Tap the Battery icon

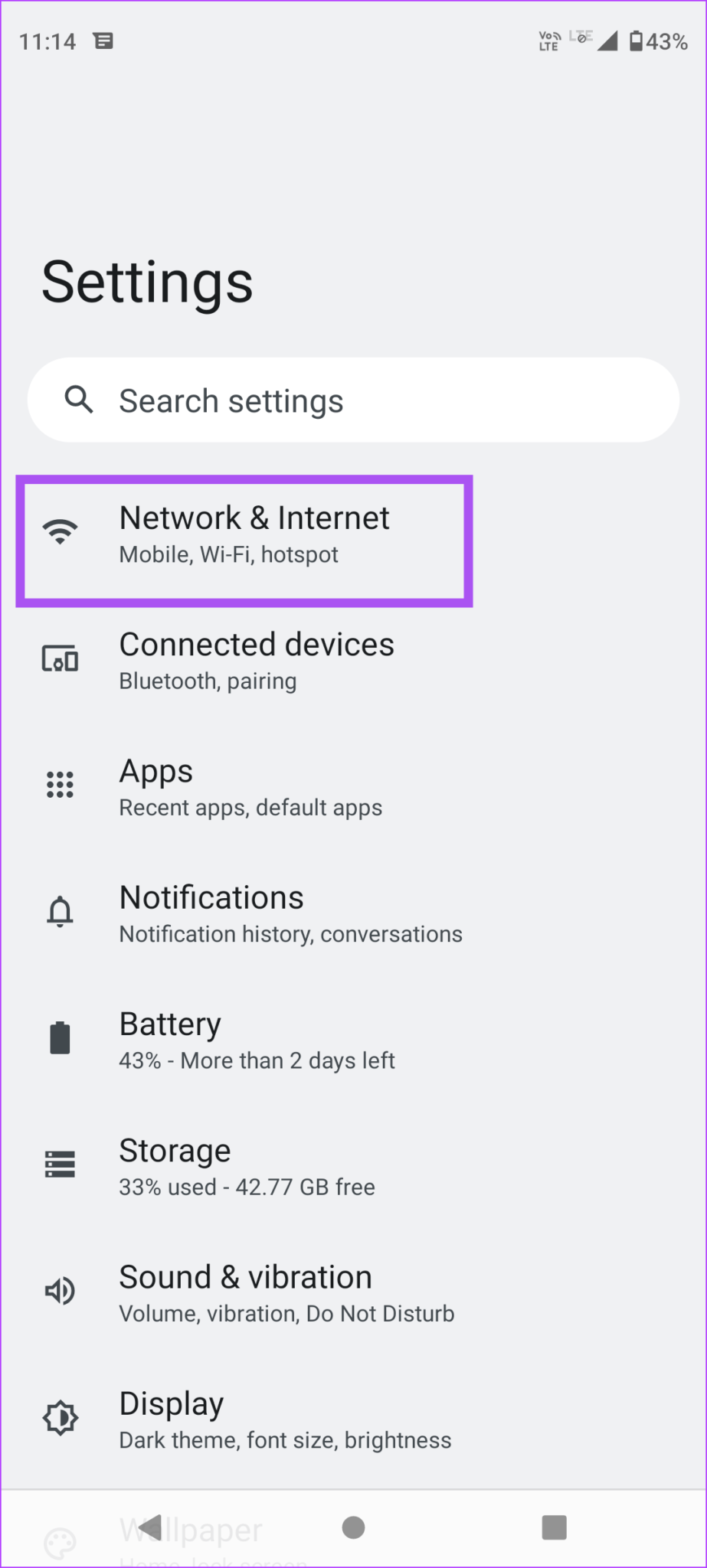coord(60,1037)
